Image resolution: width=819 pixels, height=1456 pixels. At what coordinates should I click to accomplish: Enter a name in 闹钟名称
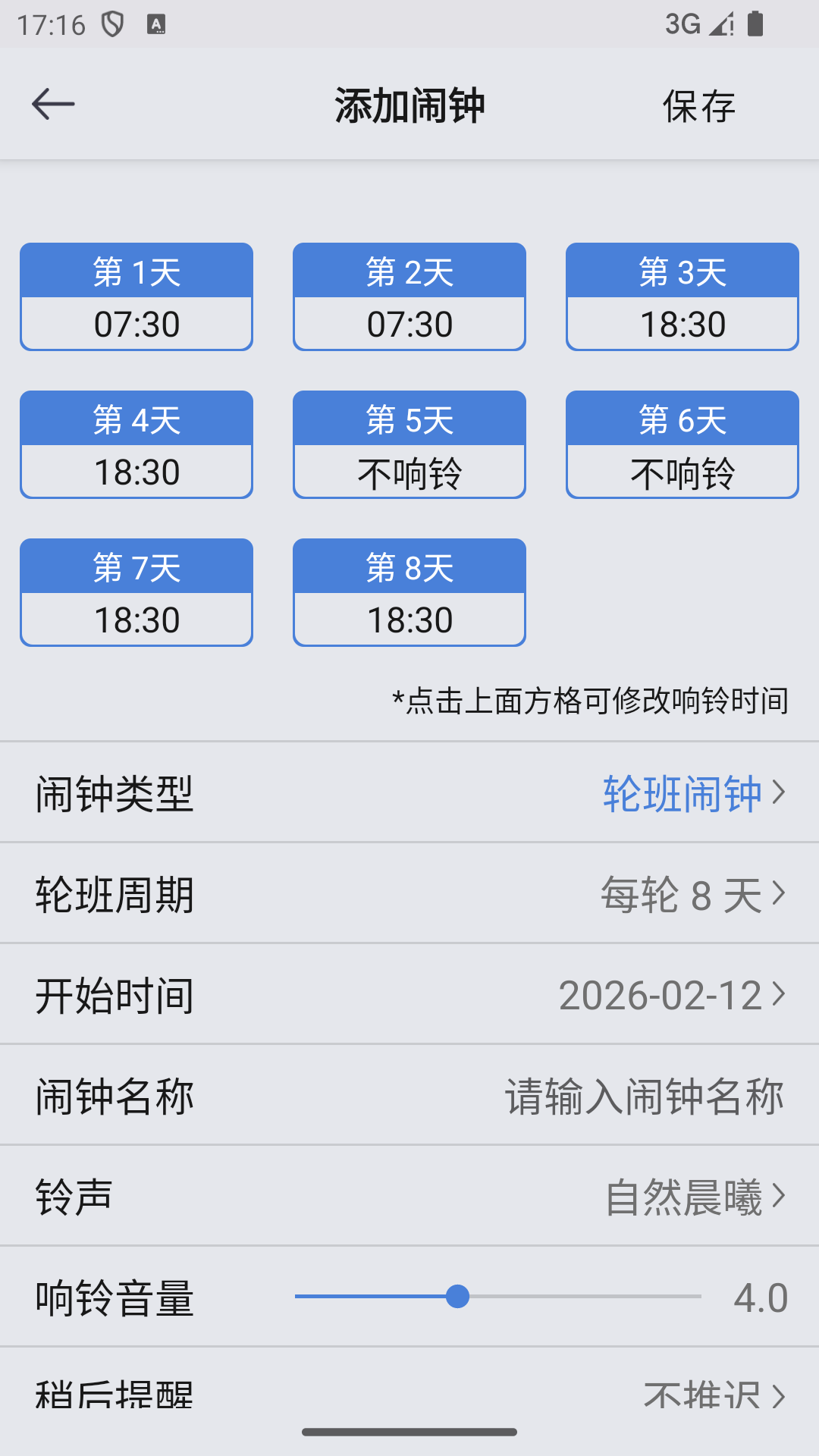pyautogui.click(x=645, y=1096)
